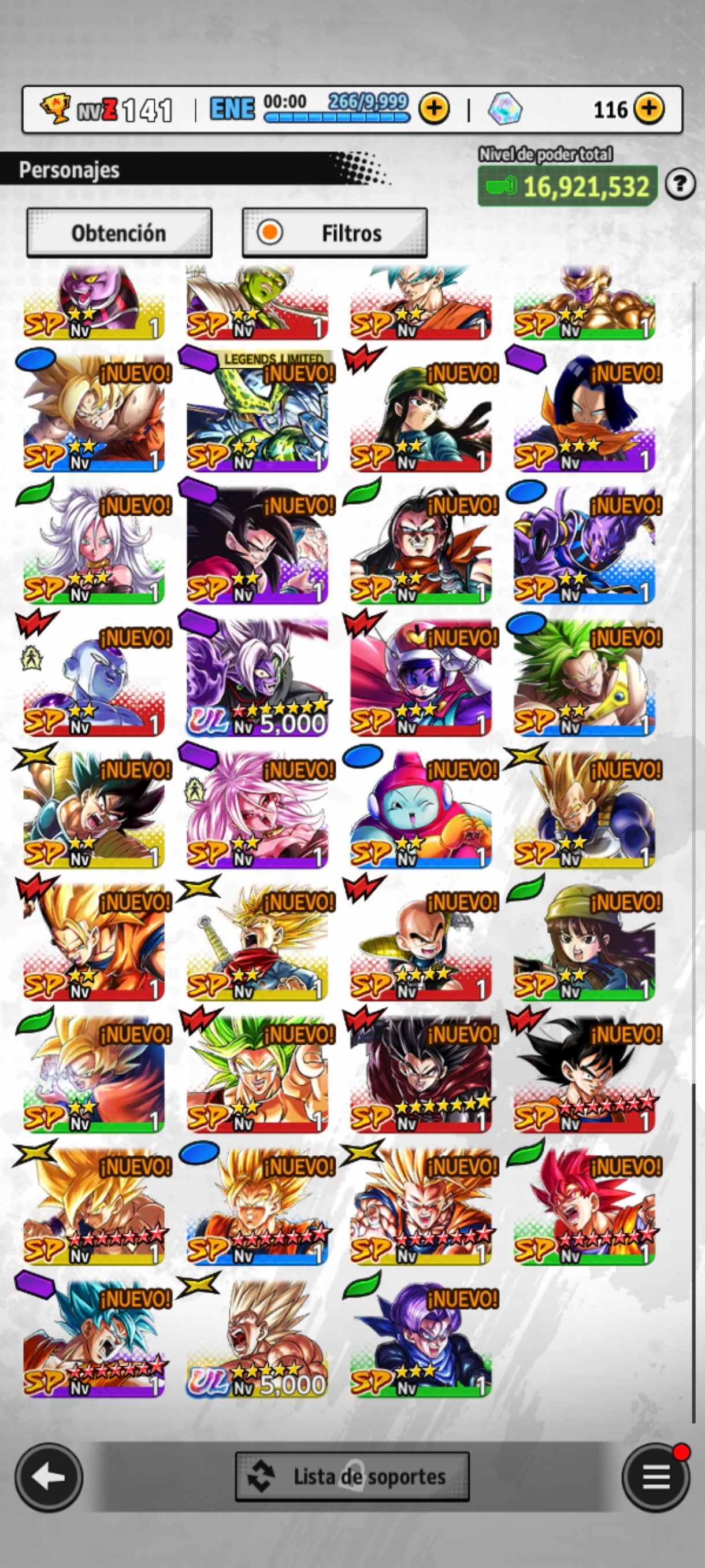Select the UL Zamasu character at level 5,000
This screenshot has height=1568, width=705.
[x=257, y=677]
